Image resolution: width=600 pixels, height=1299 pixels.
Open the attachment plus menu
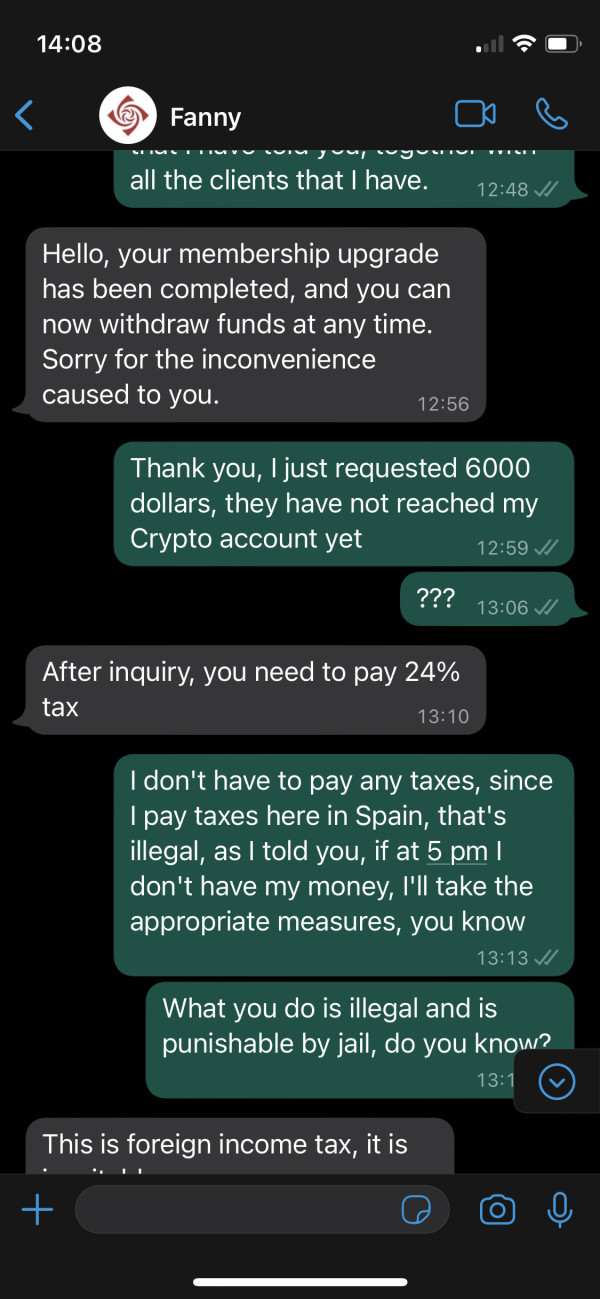click(x=37, y=1210)
